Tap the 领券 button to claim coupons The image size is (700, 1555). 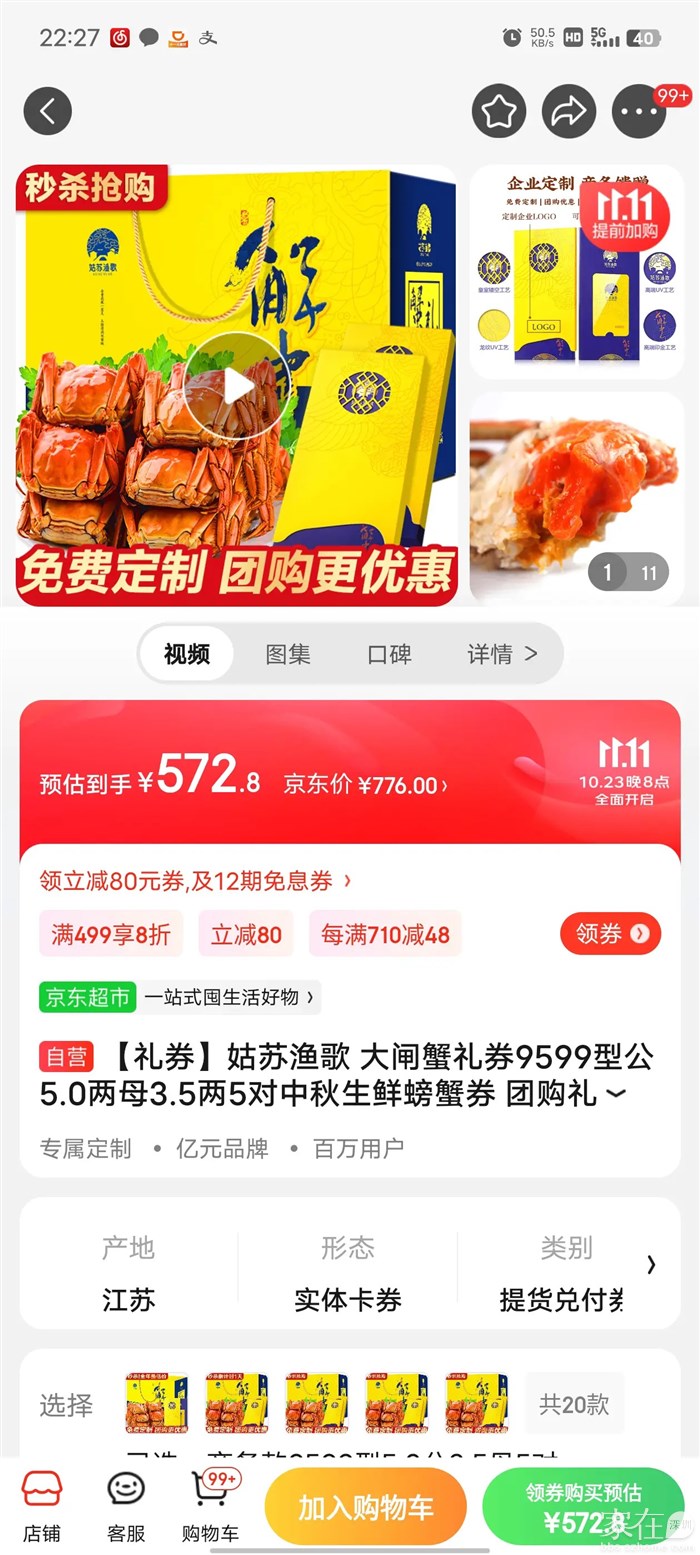point(610,934)
